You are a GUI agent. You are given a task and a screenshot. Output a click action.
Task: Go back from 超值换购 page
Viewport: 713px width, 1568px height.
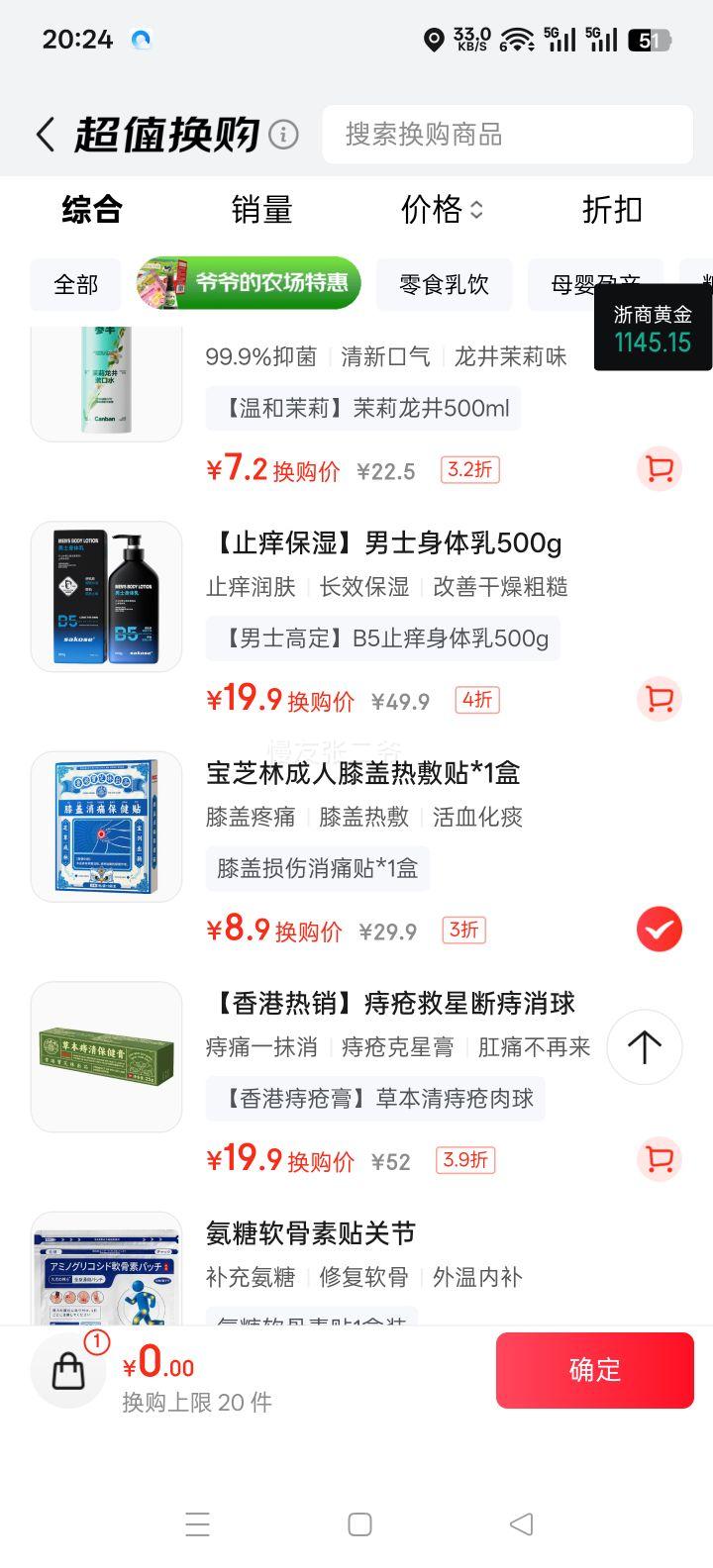[x=46, y=135]
